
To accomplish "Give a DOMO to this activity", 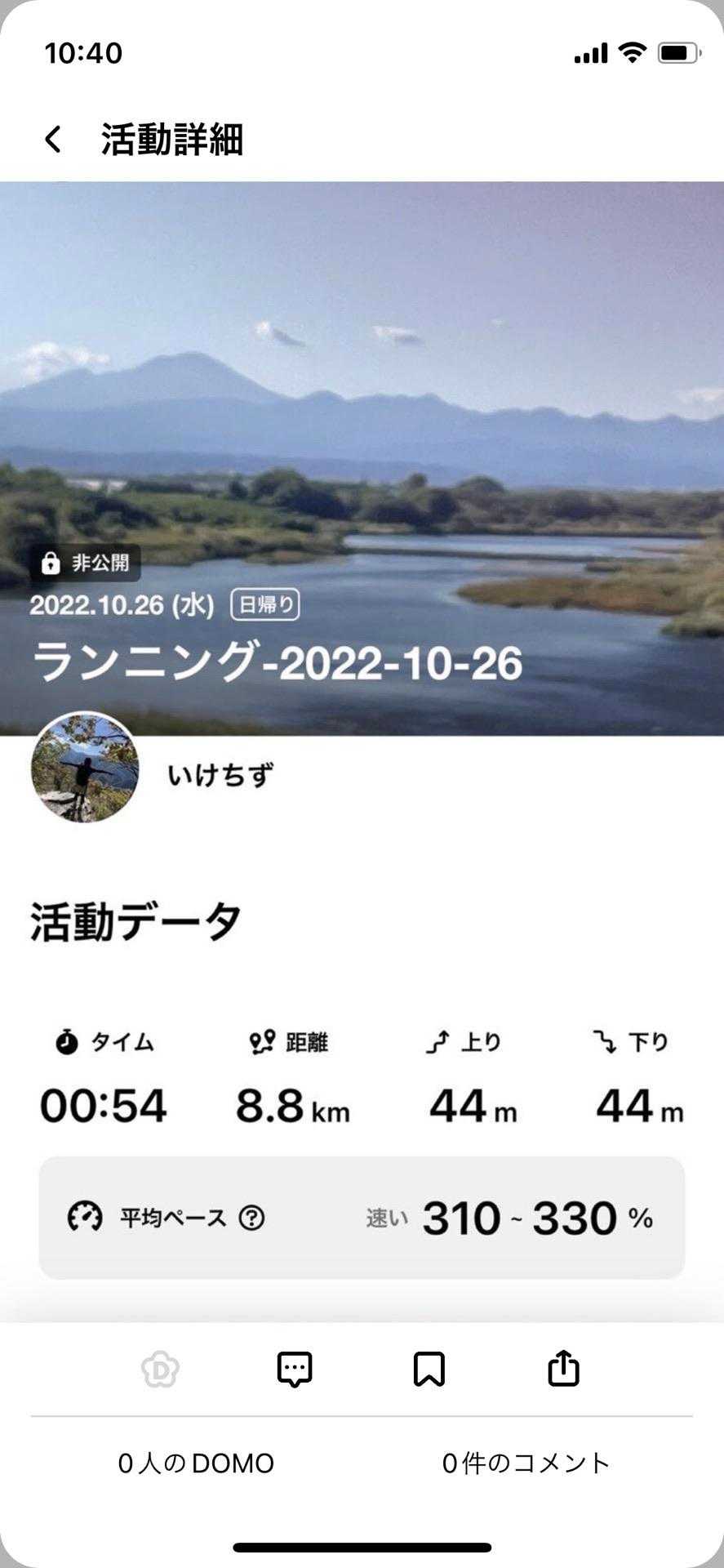I will click(x=160, y=1370).
